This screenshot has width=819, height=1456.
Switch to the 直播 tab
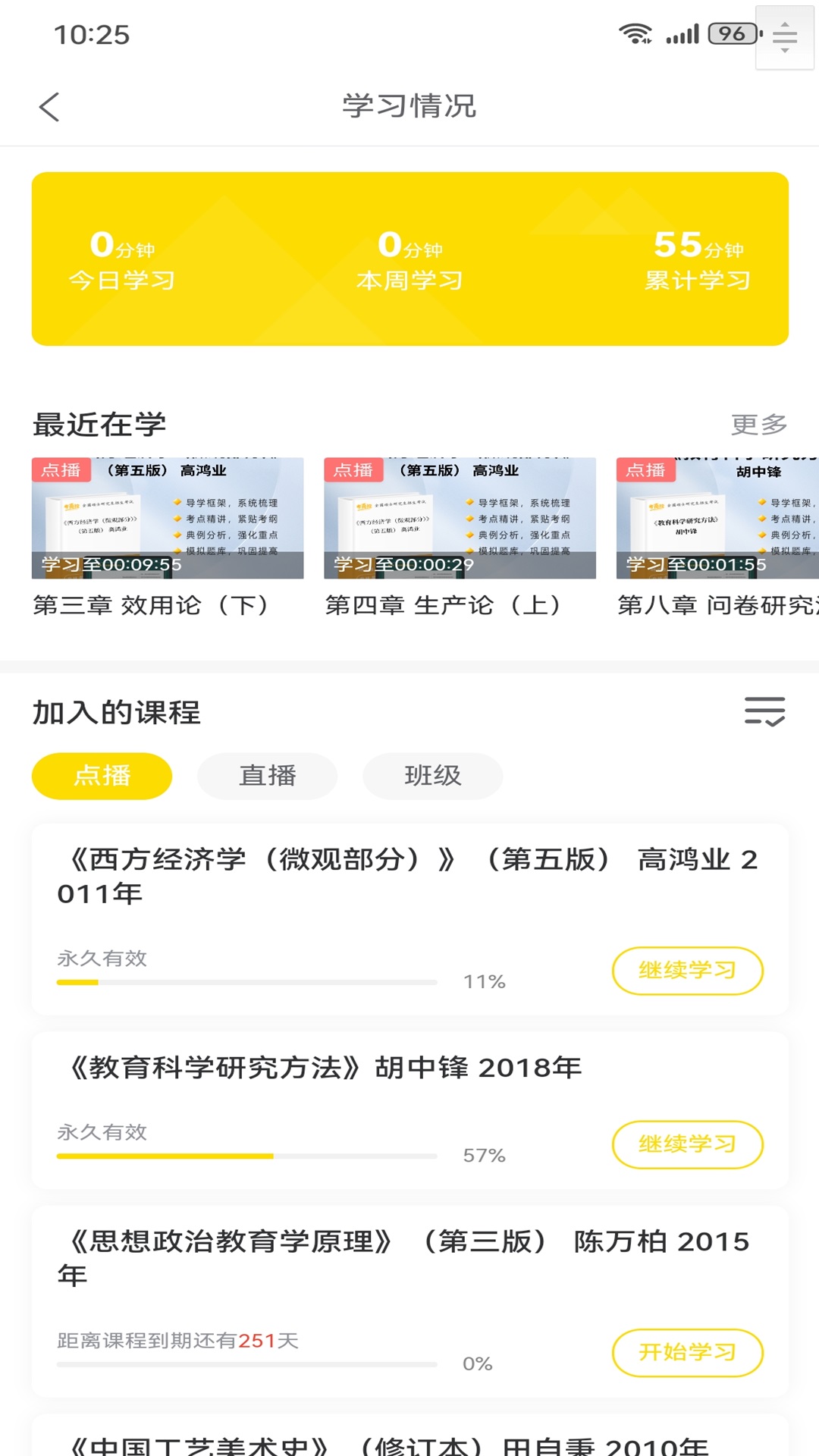coord(267,775)
